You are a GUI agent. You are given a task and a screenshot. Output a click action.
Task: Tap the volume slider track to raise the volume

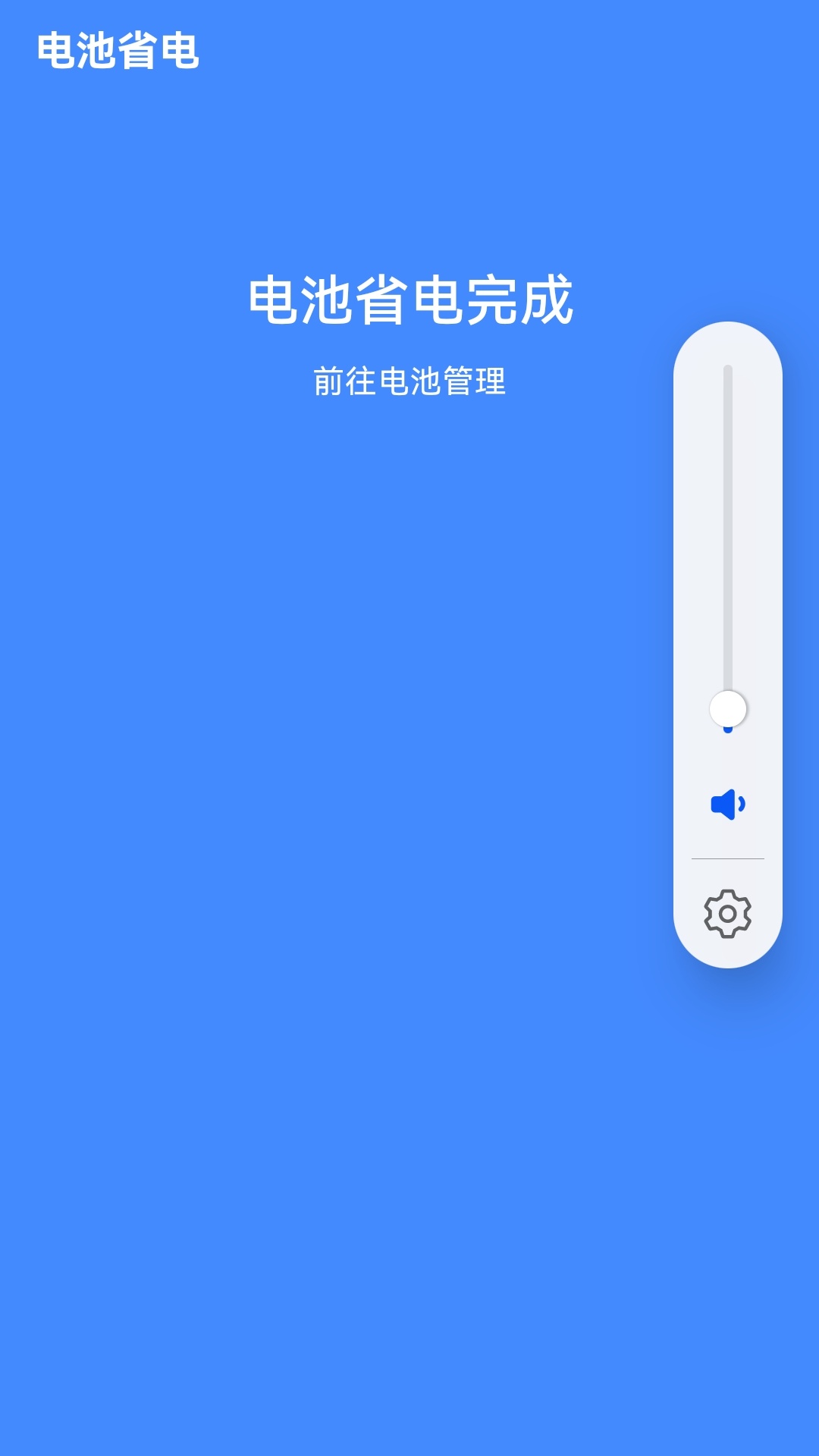tap(728, 531)
